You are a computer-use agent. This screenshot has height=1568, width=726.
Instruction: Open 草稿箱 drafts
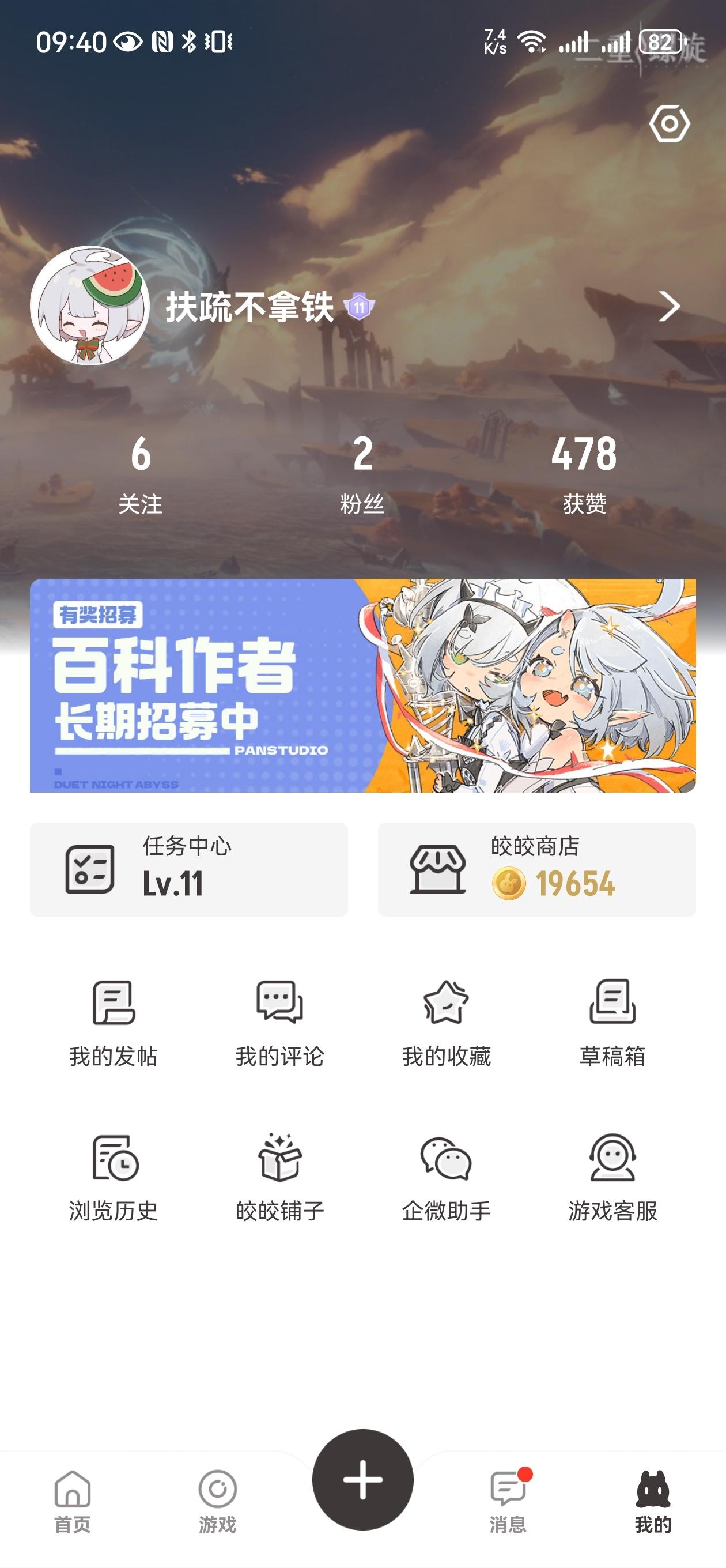tap(612, 1024)
